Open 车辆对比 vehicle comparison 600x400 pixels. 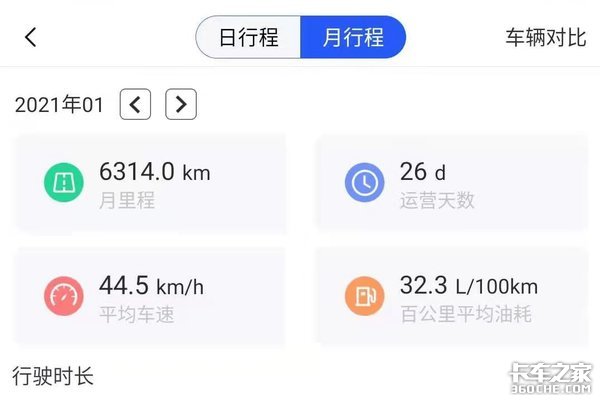click(x=544, y=38)
